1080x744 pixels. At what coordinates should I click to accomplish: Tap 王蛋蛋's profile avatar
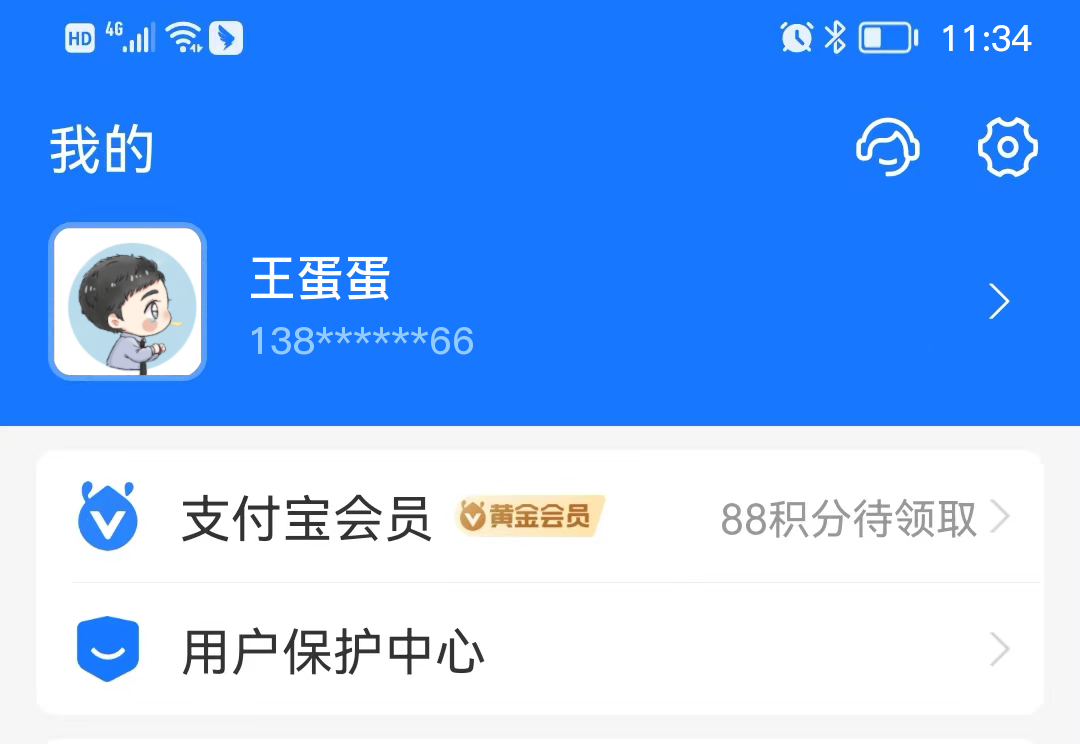click(127, 301)
